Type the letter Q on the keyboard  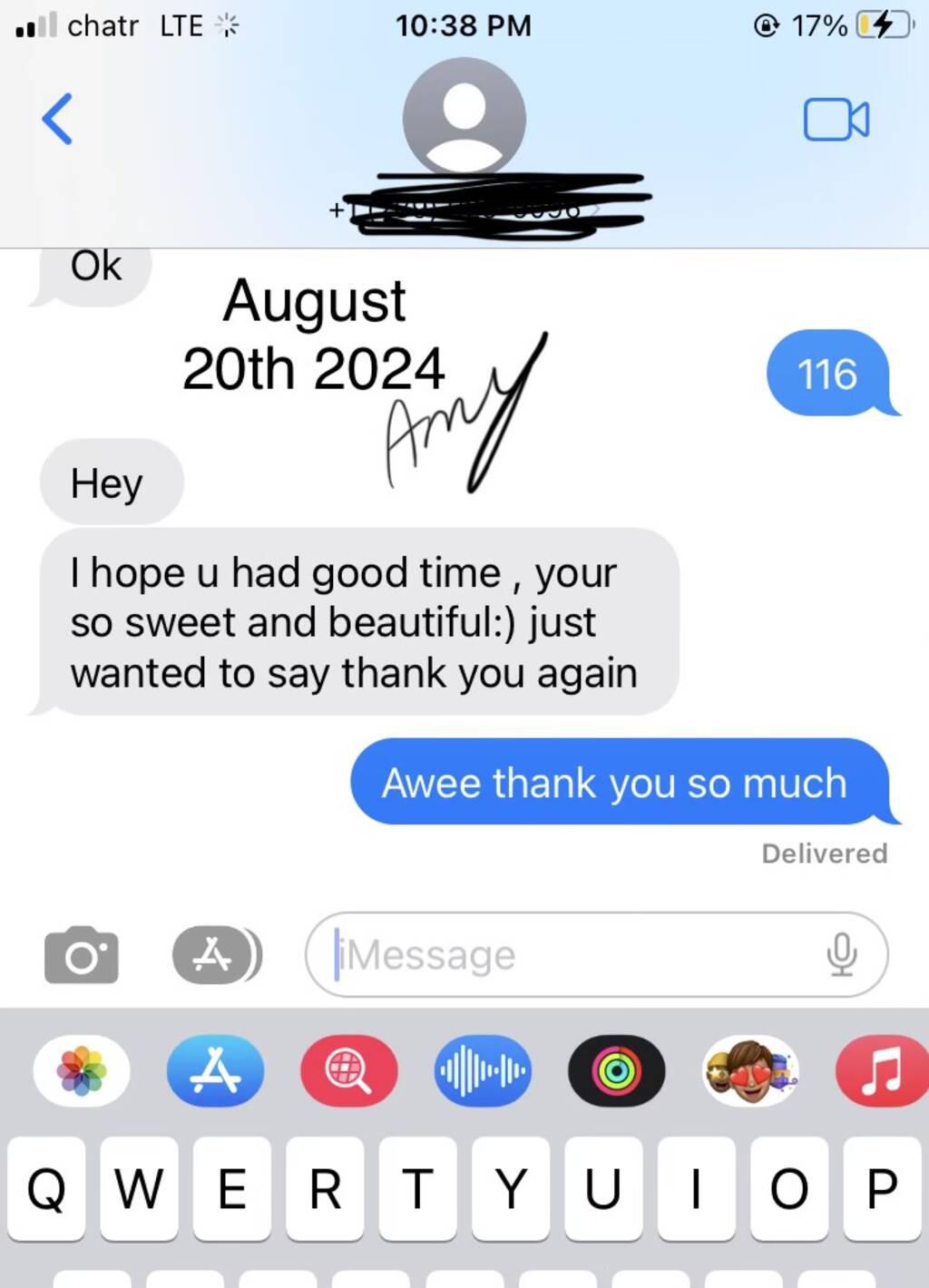[x=47, y=1188]
